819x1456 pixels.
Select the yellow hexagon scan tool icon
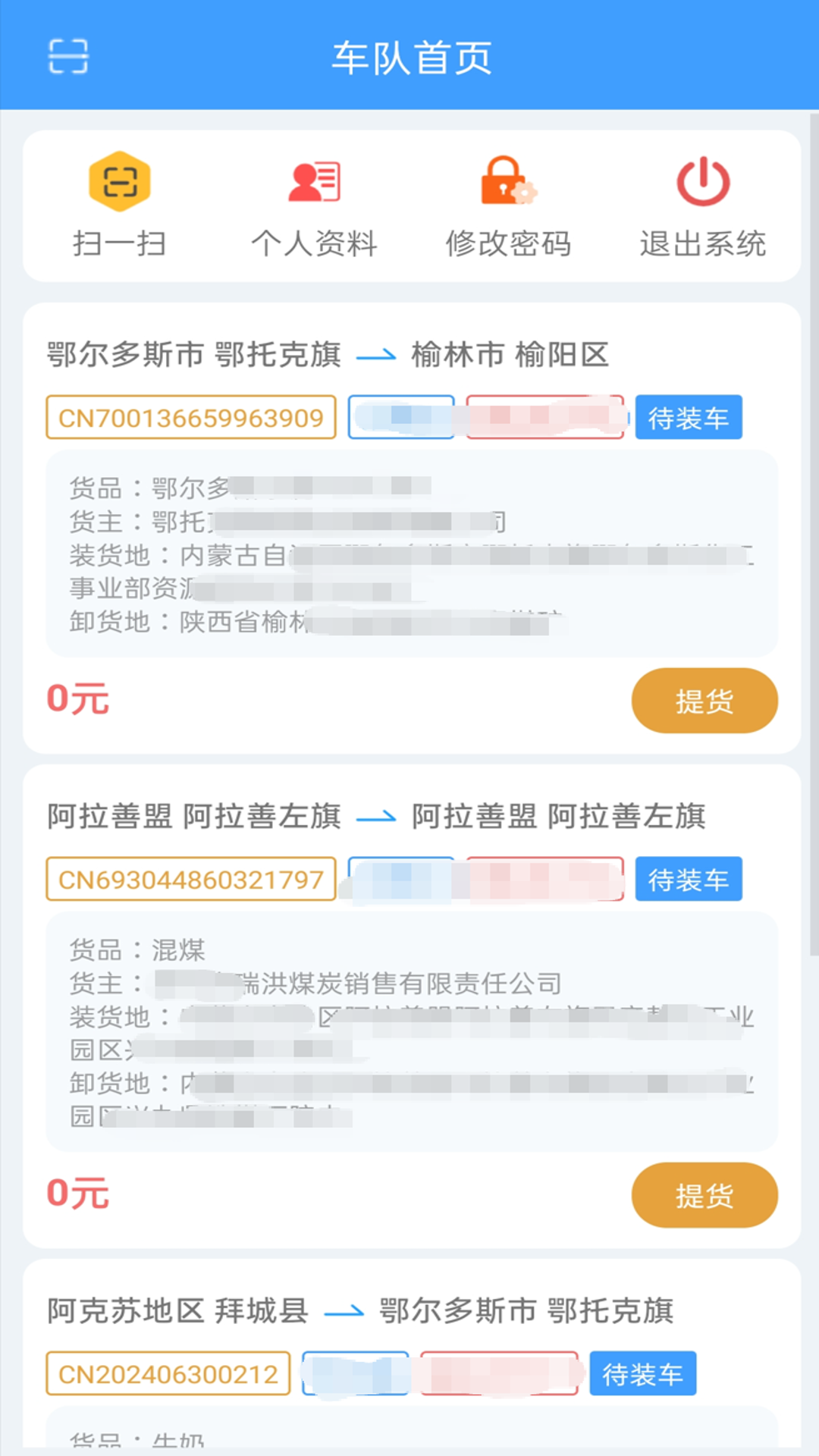click(x=118, y=182)
